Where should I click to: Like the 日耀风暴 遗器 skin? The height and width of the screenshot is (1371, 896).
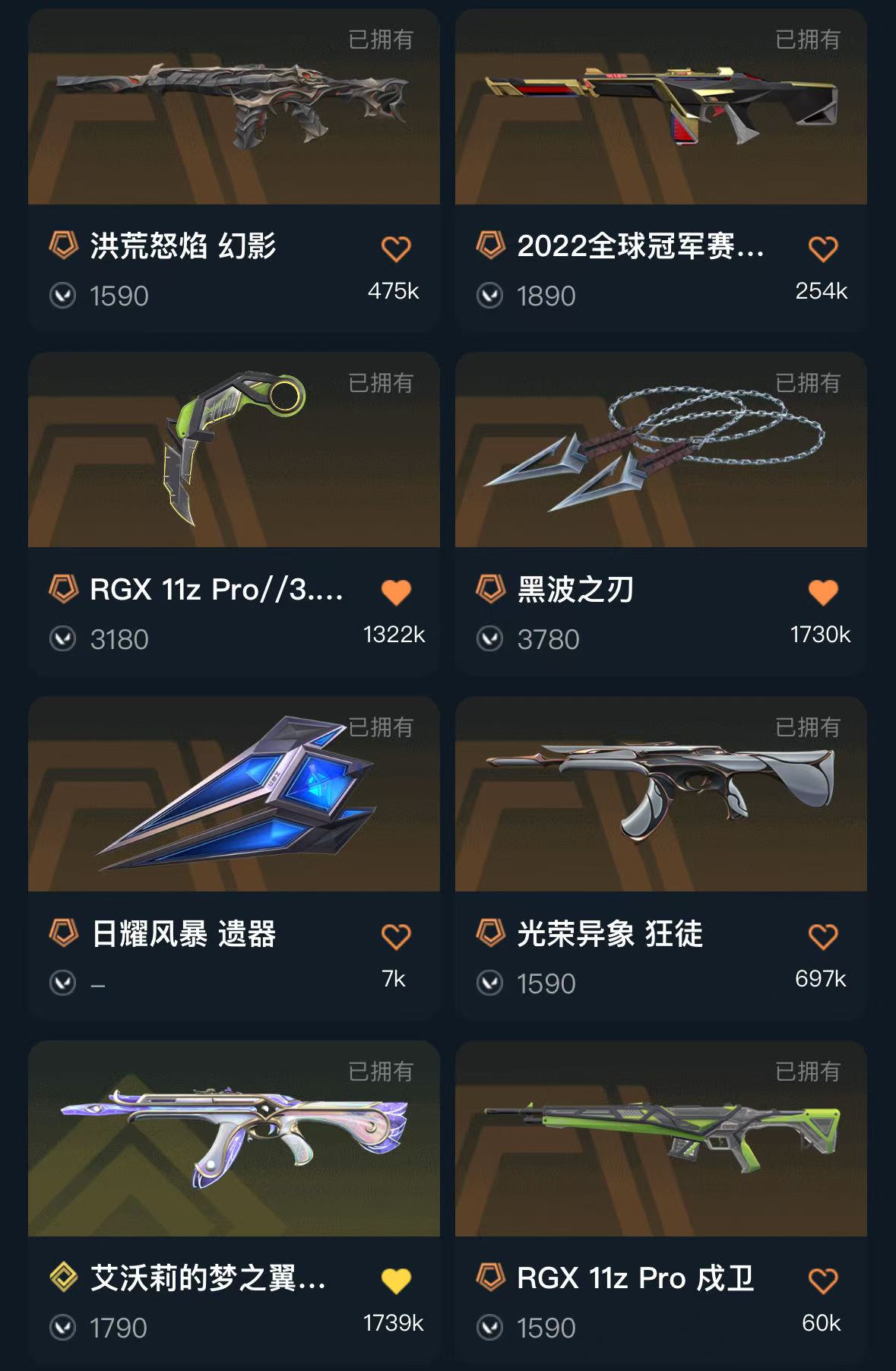[395, 936]
